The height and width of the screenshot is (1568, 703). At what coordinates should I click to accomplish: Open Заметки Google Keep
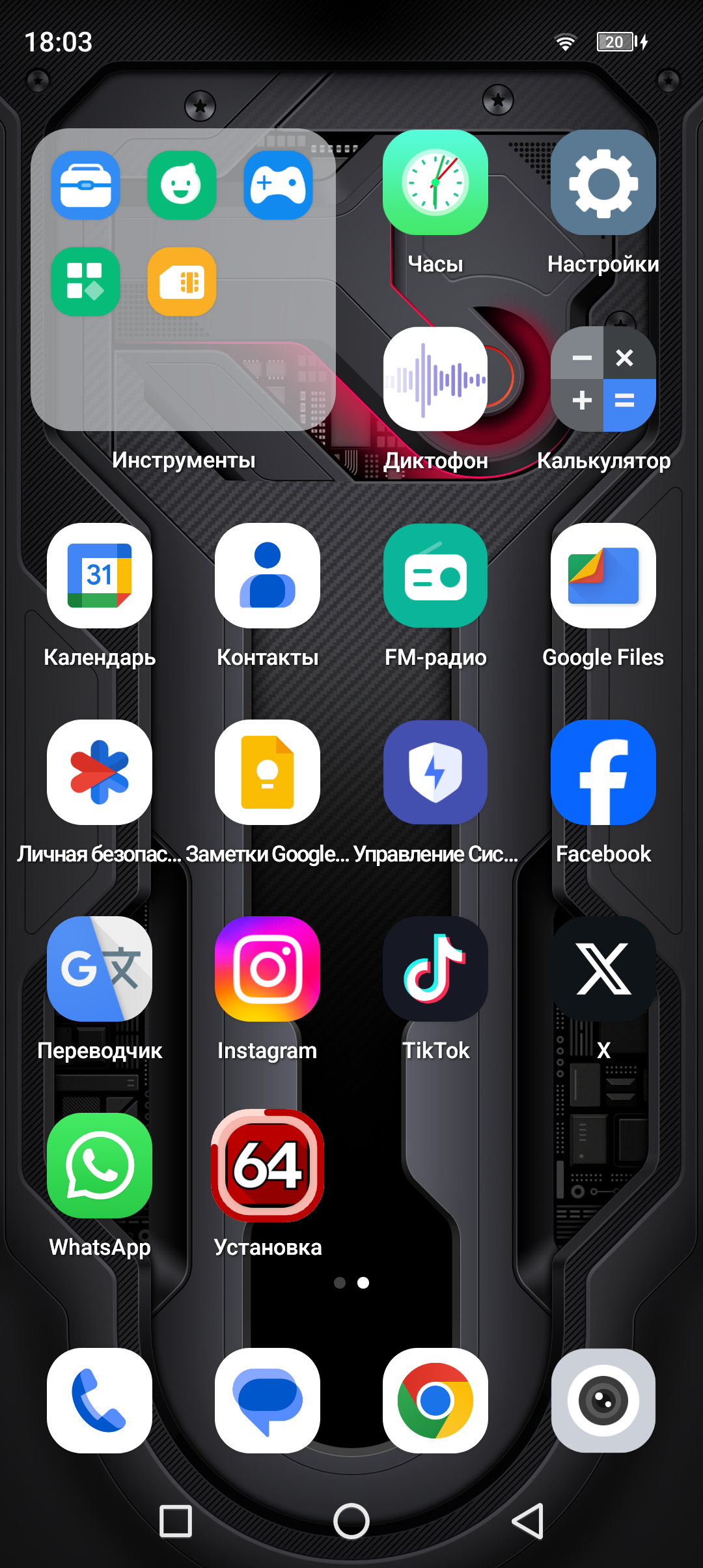coord(268,773)
